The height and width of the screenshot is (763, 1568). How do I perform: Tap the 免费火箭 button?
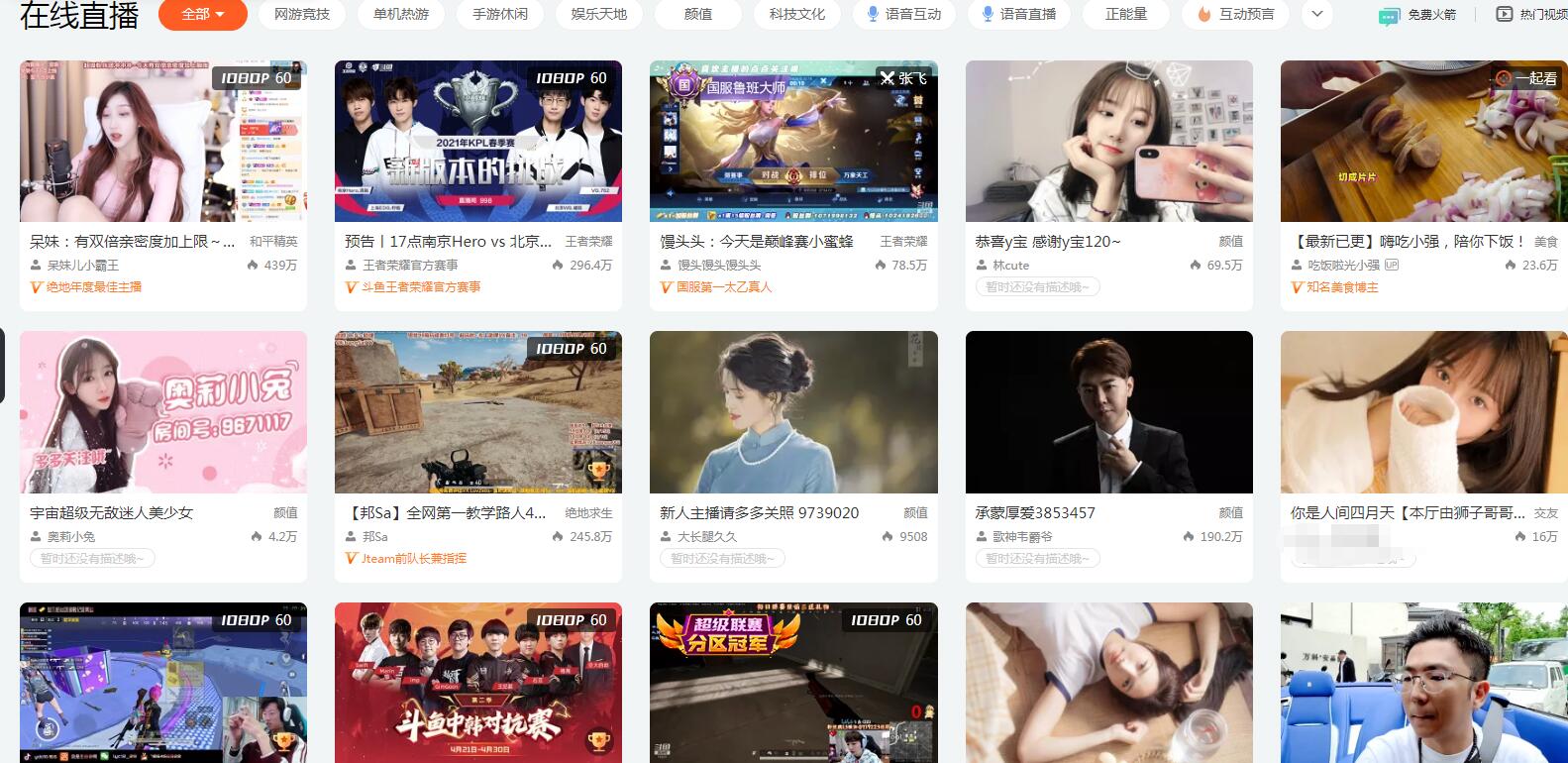tap(1418, 15)
